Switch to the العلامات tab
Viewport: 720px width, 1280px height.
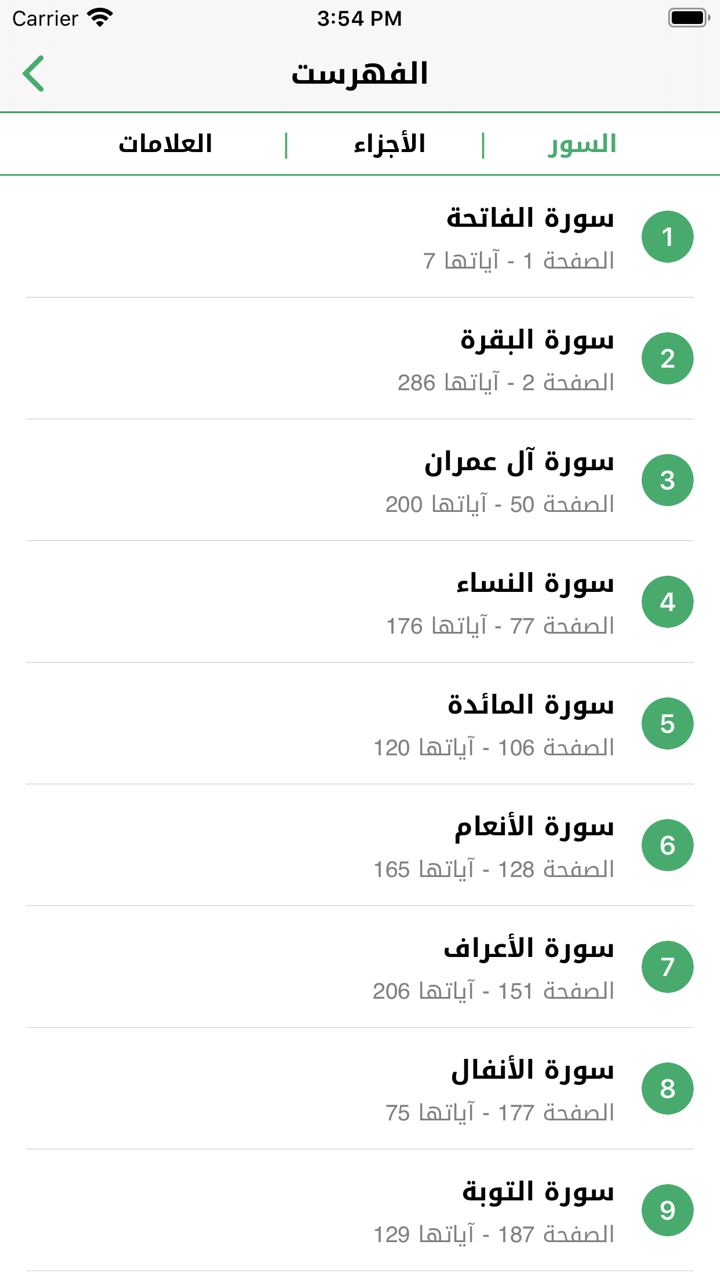165,144
